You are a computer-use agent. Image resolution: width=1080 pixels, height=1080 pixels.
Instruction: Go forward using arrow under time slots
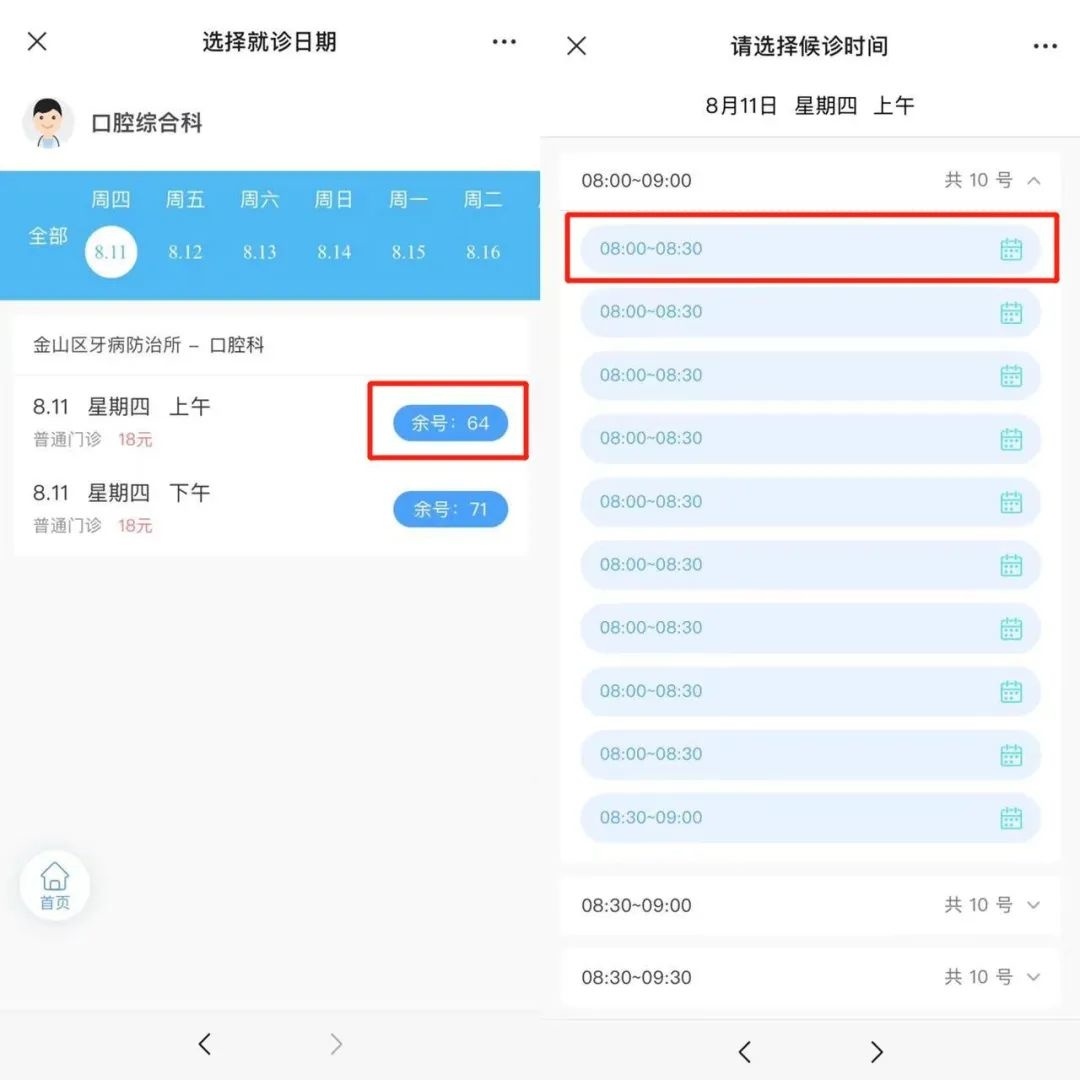click(877, 1051)
